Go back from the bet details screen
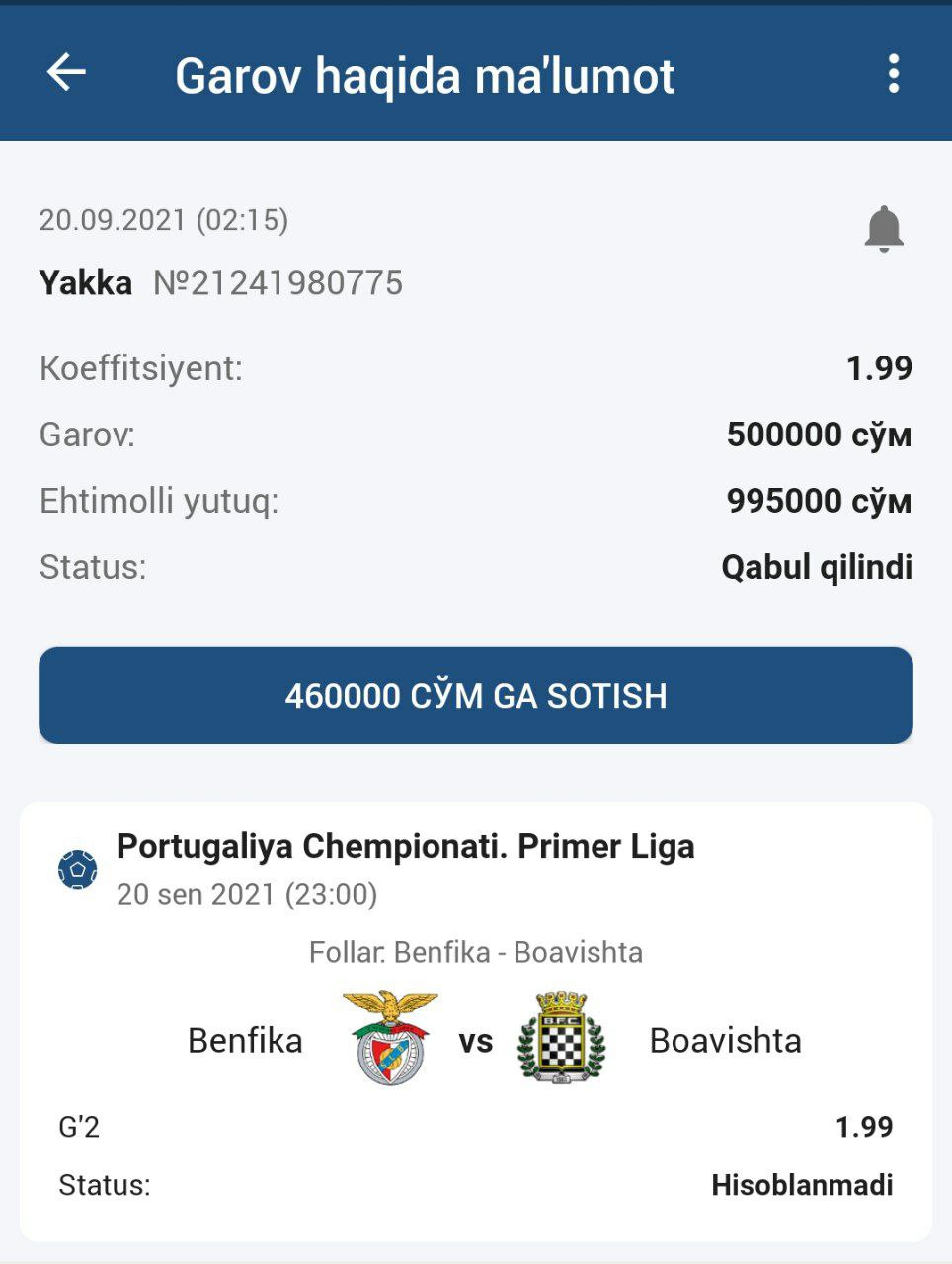This screenshot has width=952, height=1264. [x=66, y=73]
